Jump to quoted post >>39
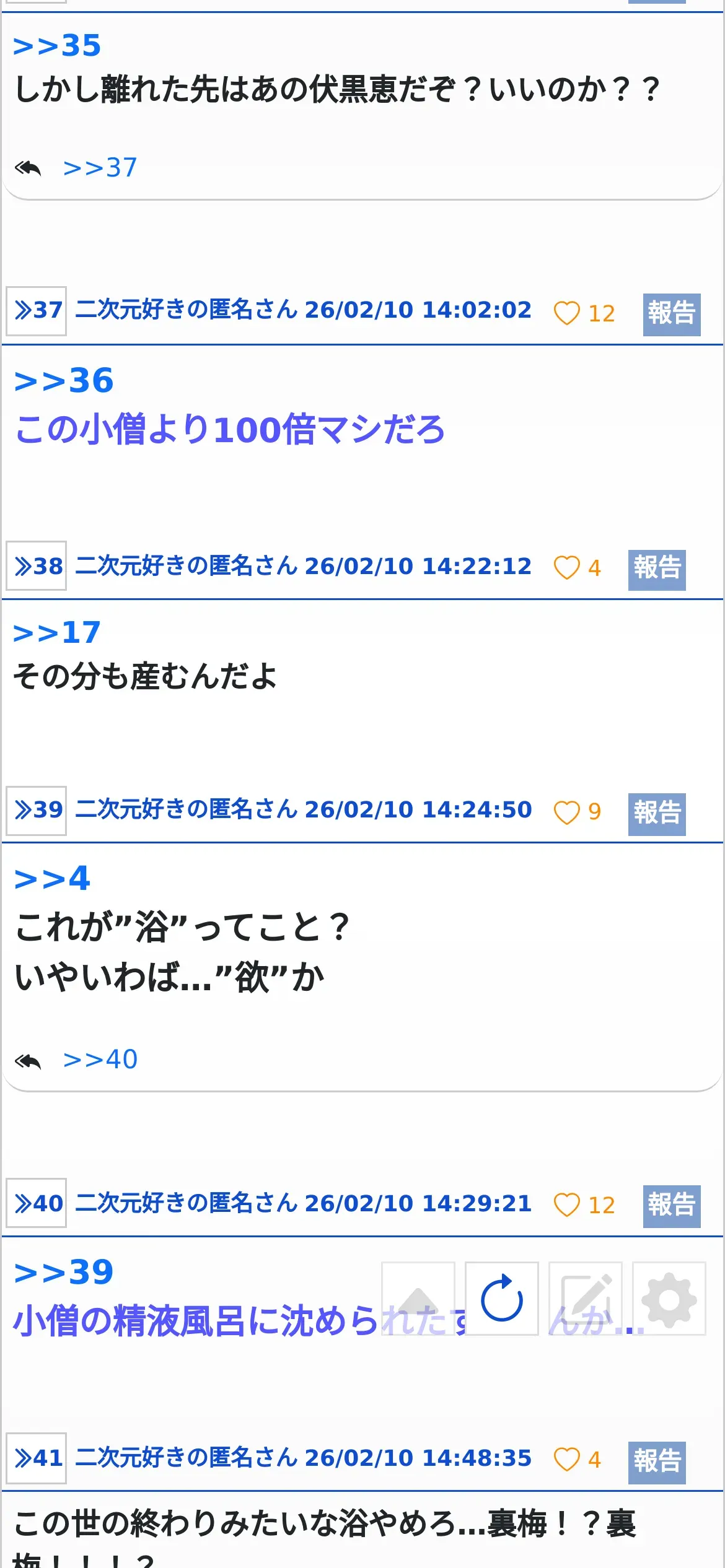This screenshot has height=1568, width=725. click(x=64, y=1272)
